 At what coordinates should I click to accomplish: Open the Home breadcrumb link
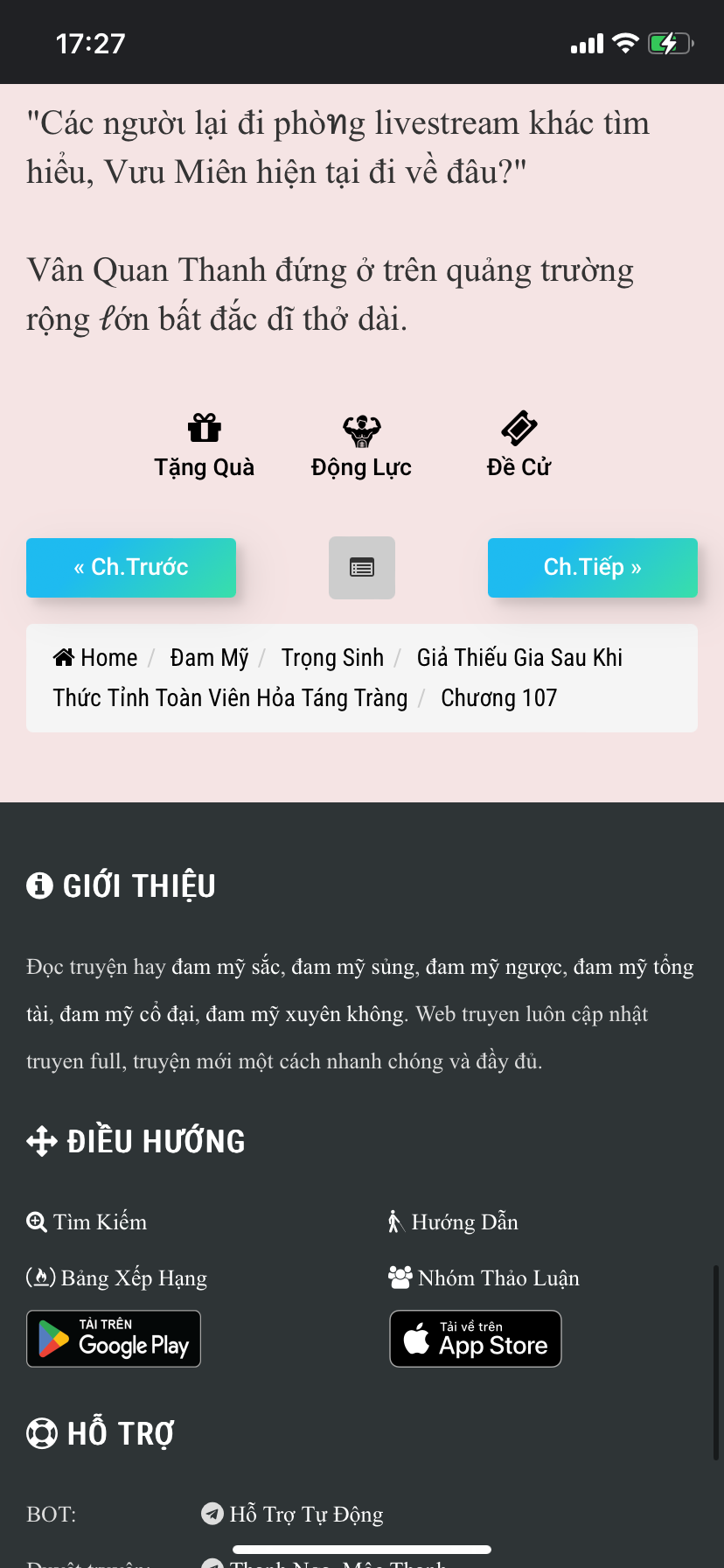96,658
